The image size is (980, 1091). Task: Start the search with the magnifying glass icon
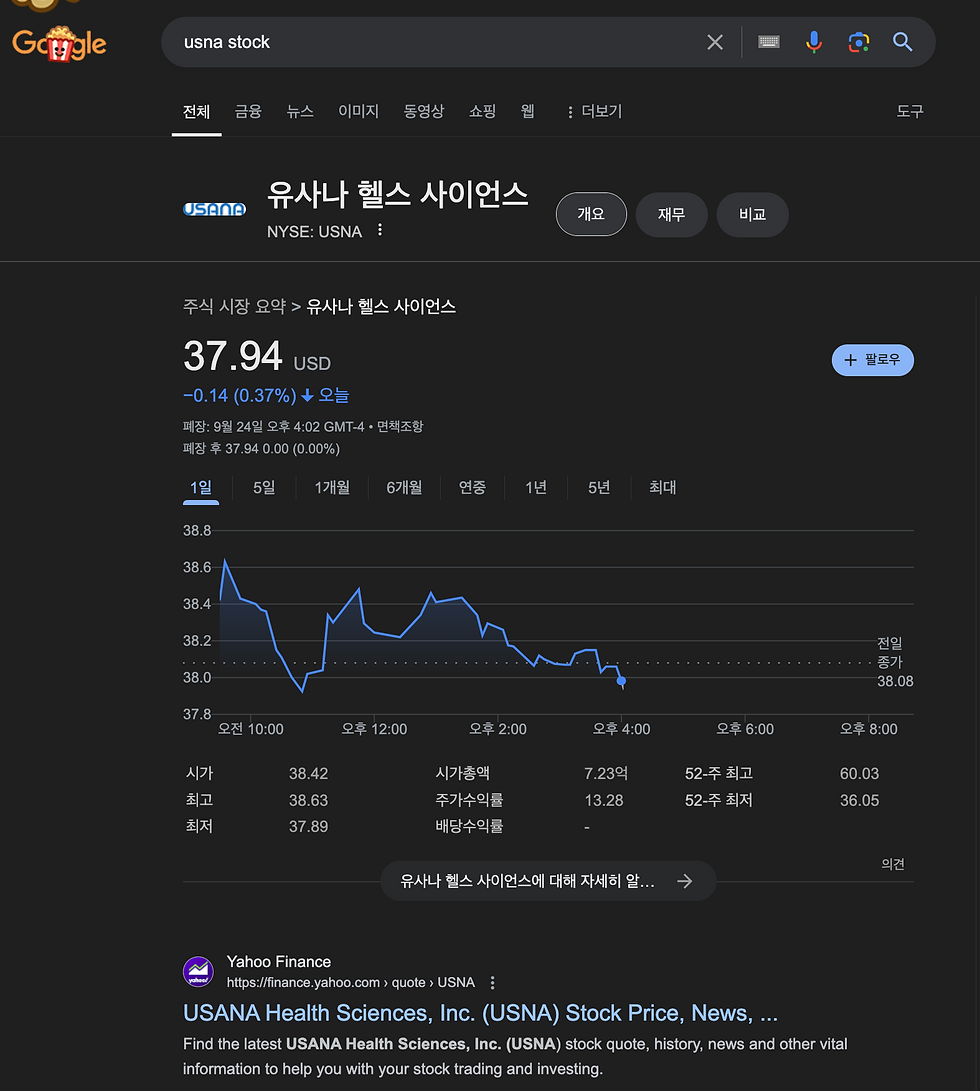(x=902, y=42)
